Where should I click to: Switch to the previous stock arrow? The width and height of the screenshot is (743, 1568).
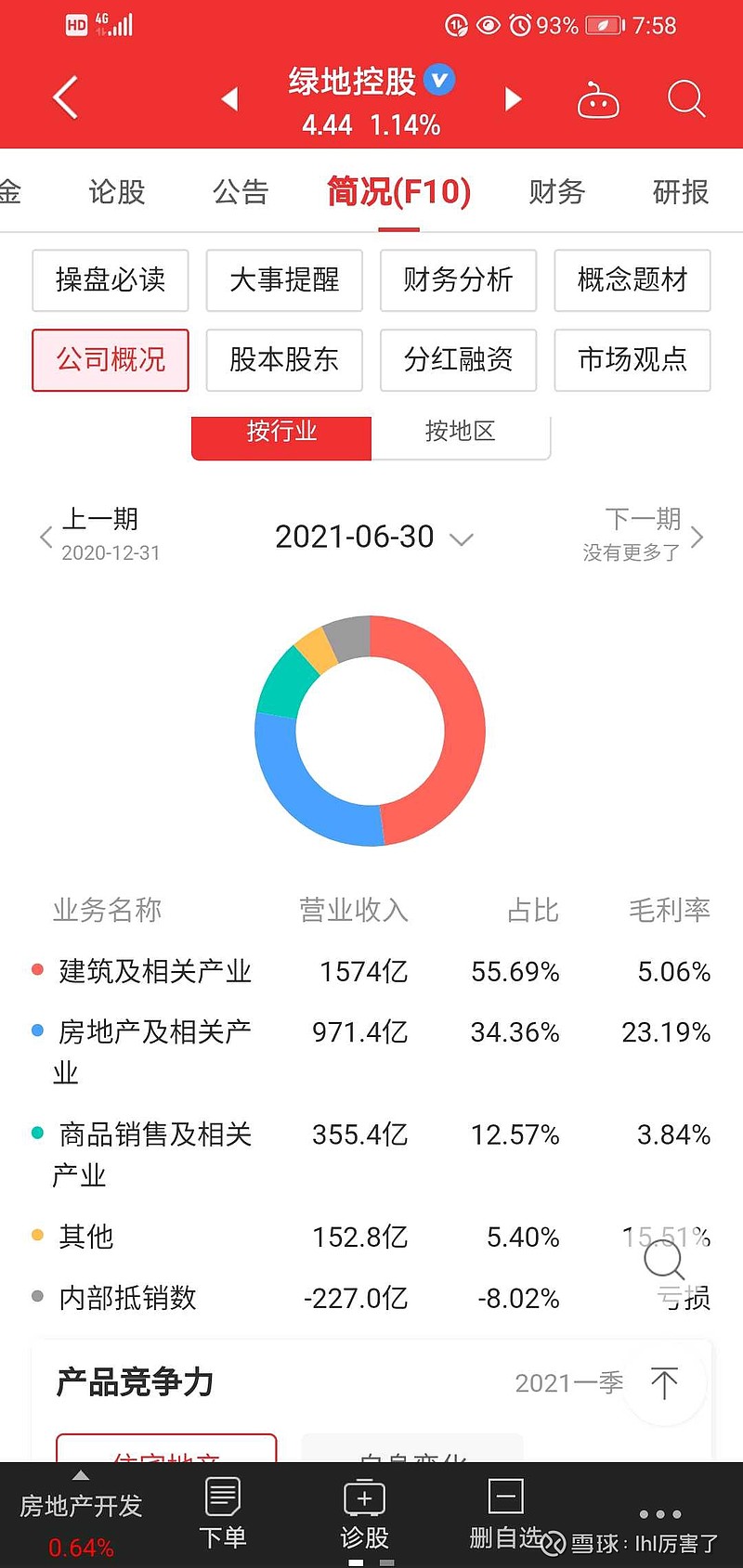230,98
